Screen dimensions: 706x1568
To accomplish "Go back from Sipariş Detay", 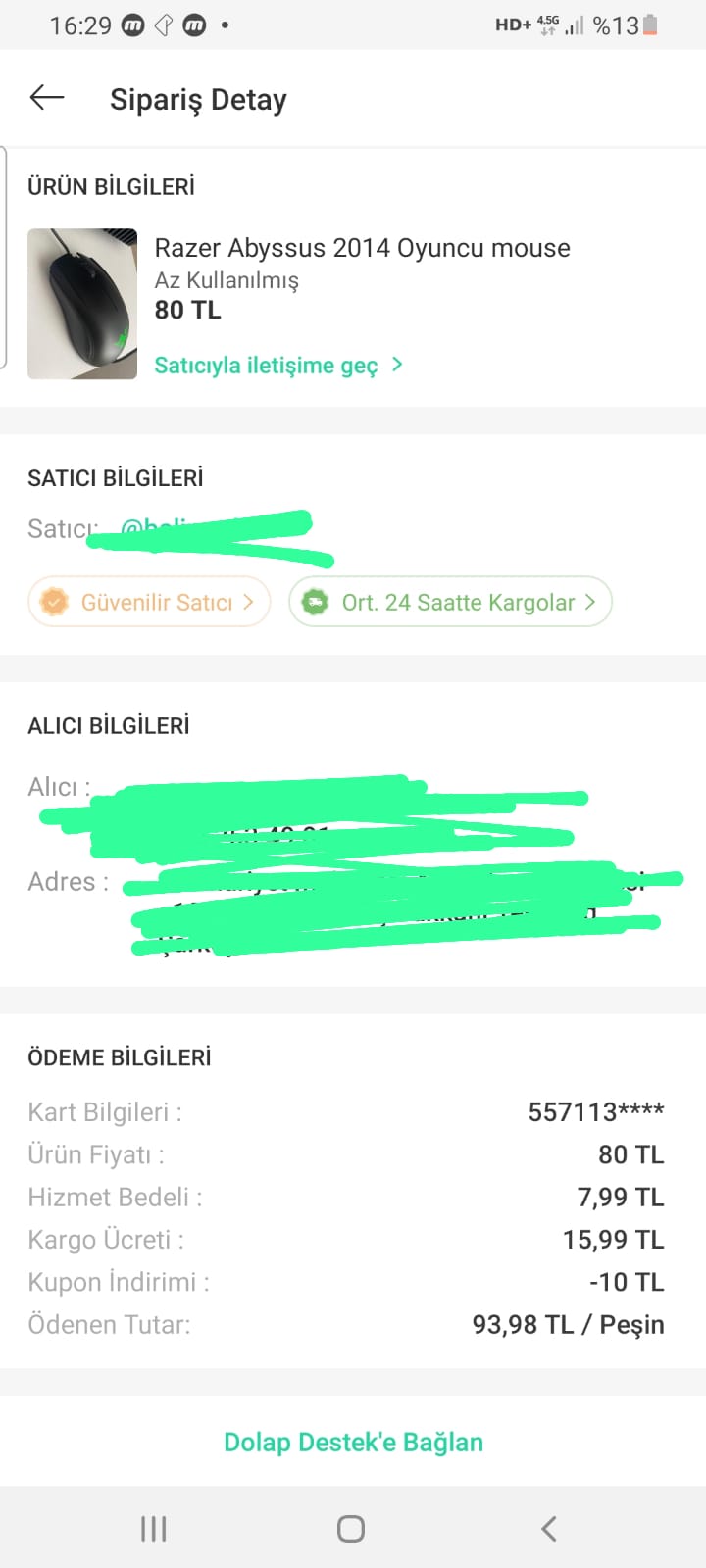I will click(46, 98).
